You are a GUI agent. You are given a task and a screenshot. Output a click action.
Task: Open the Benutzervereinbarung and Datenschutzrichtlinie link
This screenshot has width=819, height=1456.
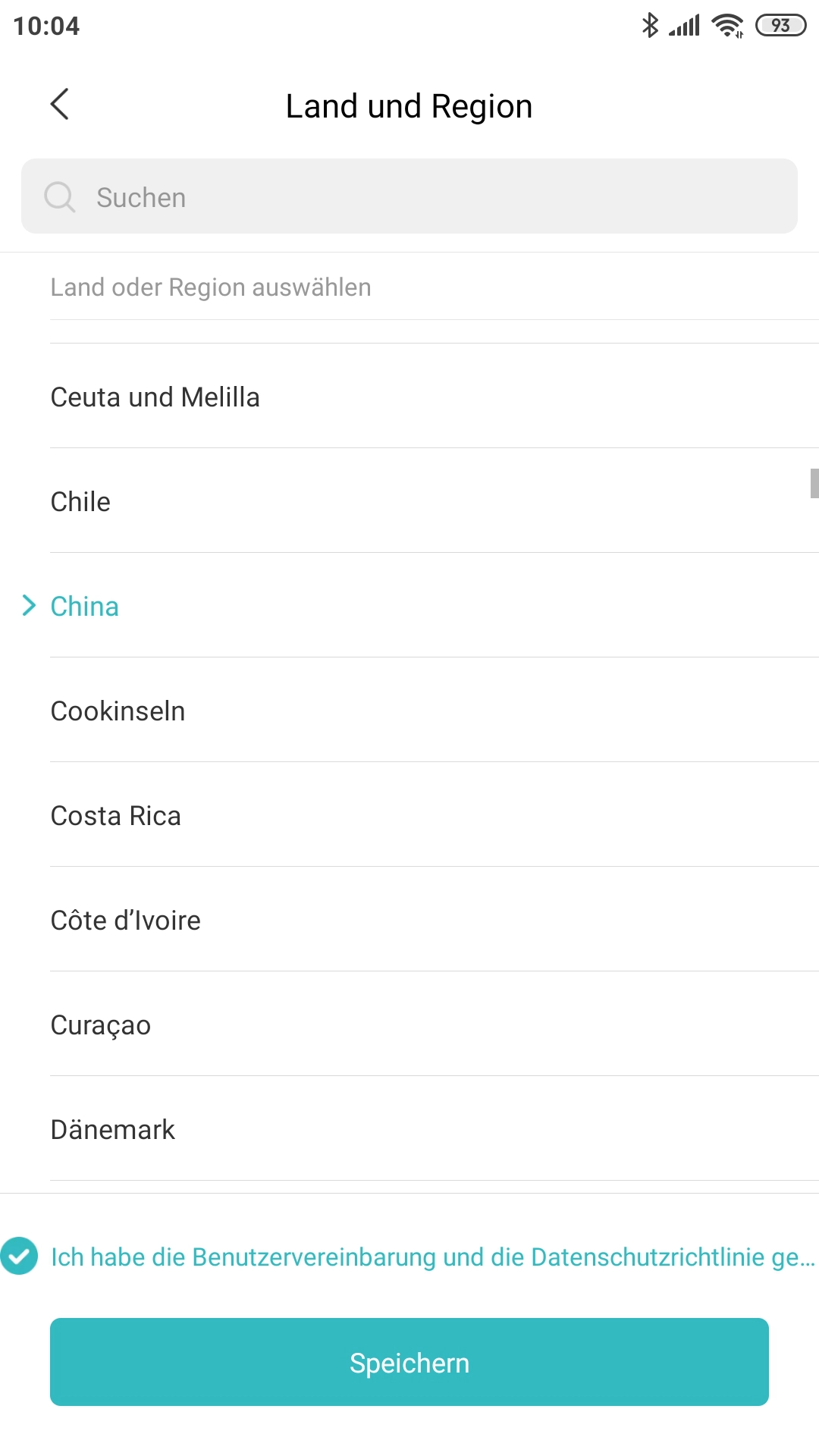click(432, 1257)
